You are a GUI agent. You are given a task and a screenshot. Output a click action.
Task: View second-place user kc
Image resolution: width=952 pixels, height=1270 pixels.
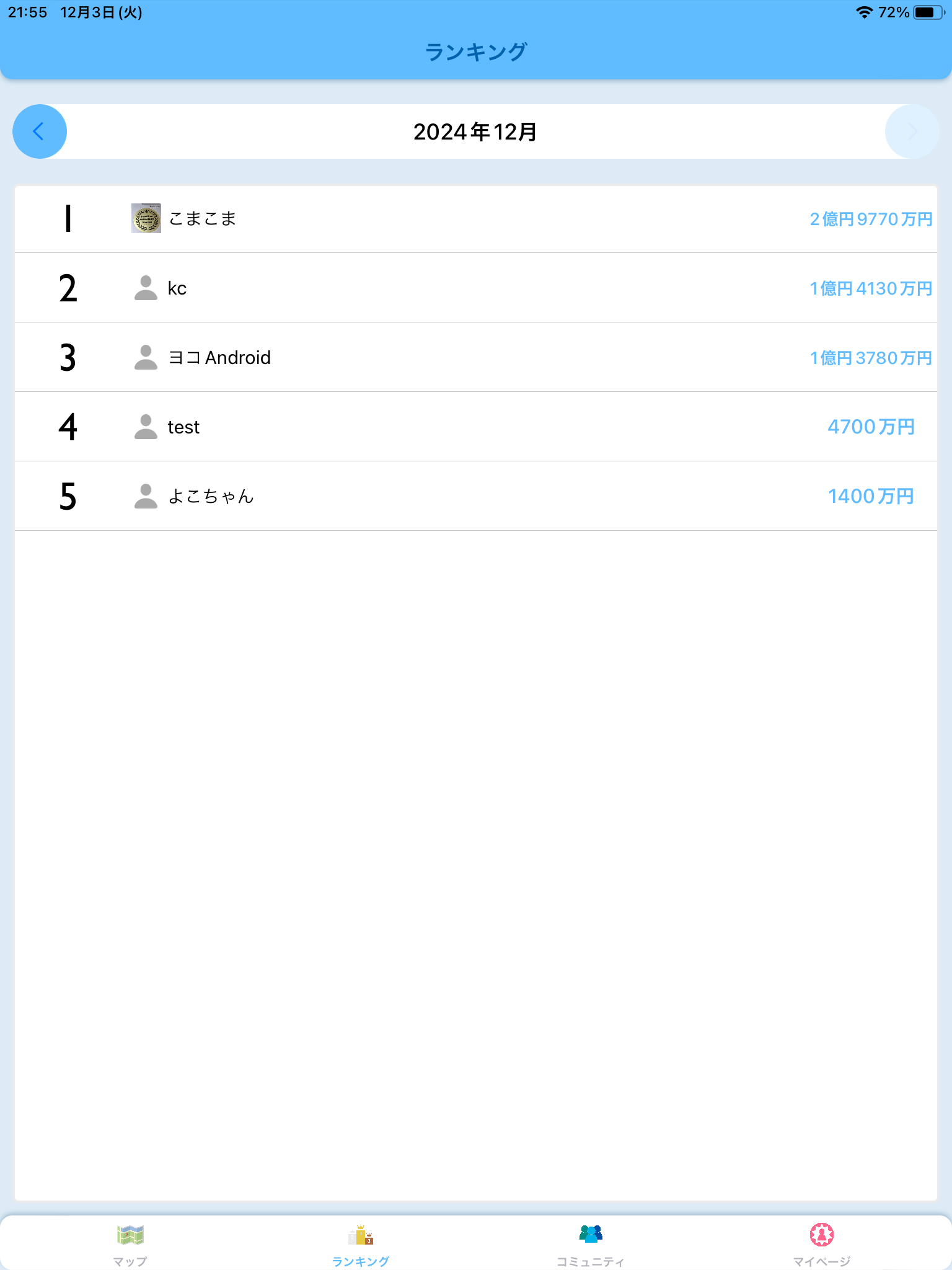[x=177, y=288]
